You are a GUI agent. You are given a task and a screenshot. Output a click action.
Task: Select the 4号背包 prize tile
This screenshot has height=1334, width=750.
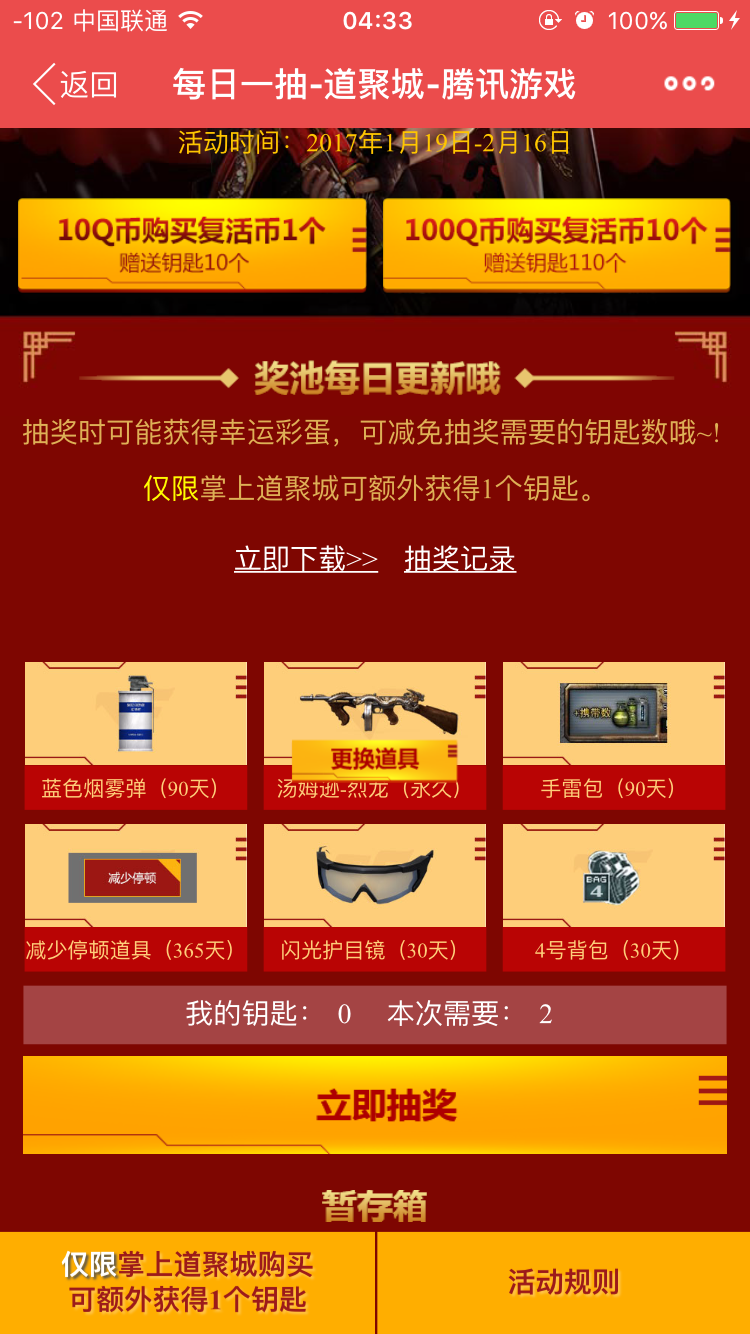pos(614,897)
